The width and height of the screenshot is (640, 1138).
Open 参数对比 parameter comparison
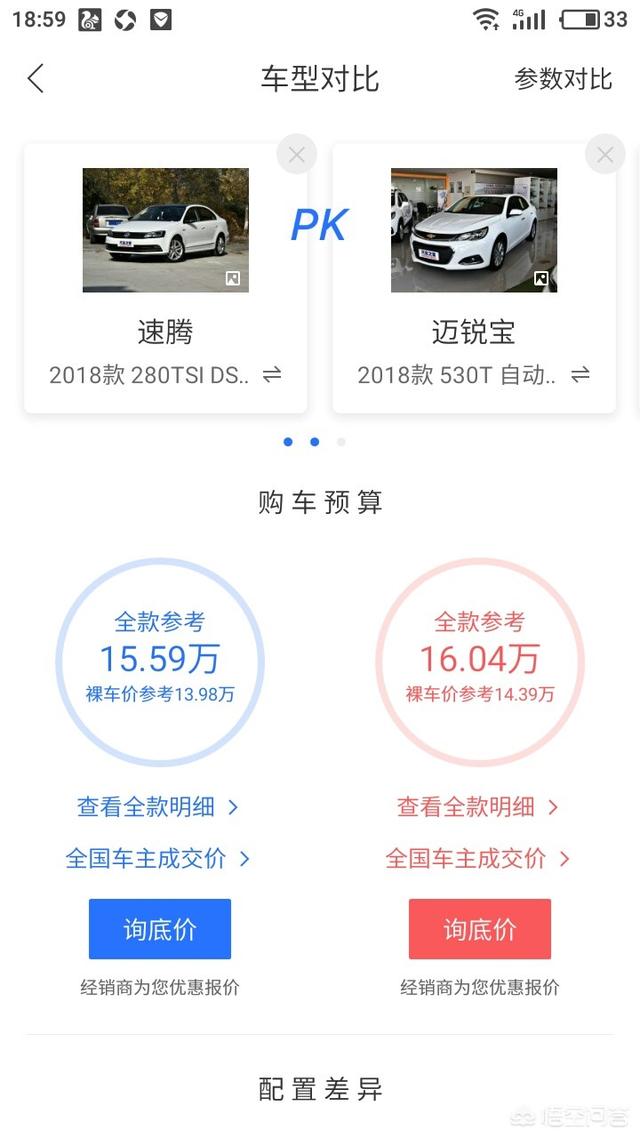click(563, 79)
